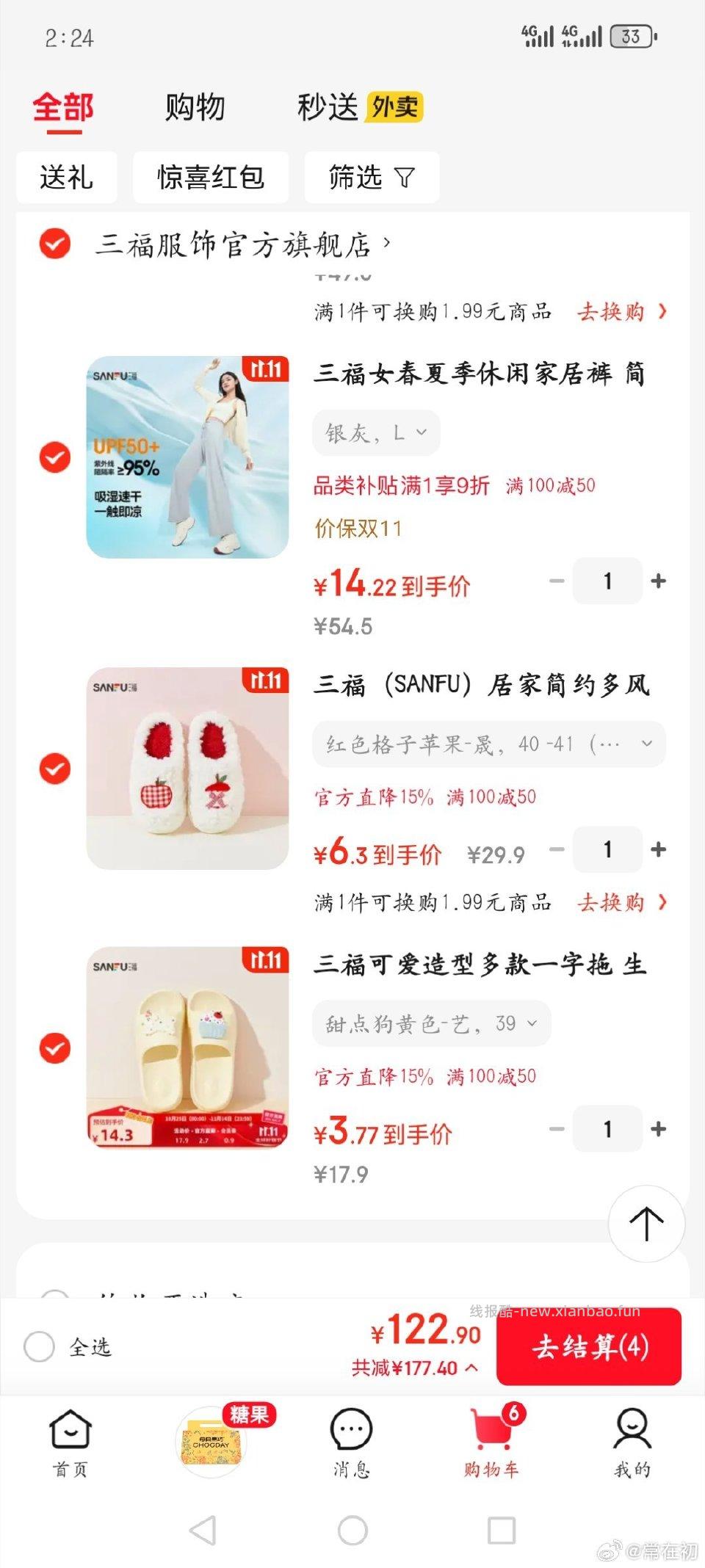Switch to the 秒送 外卖 tab

pyautogui.click(x=359, y=107)
